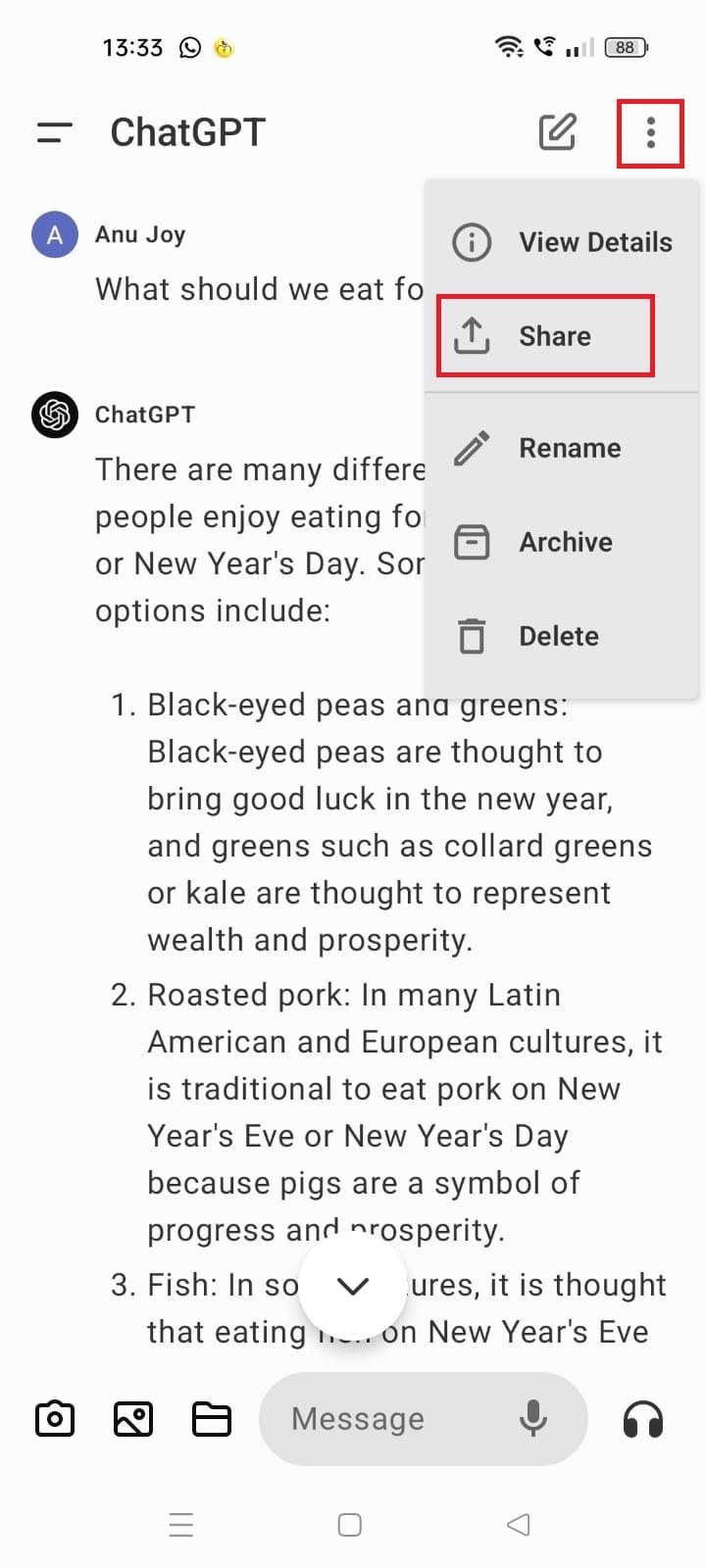Go back using system navigation button

(519, 1525)
